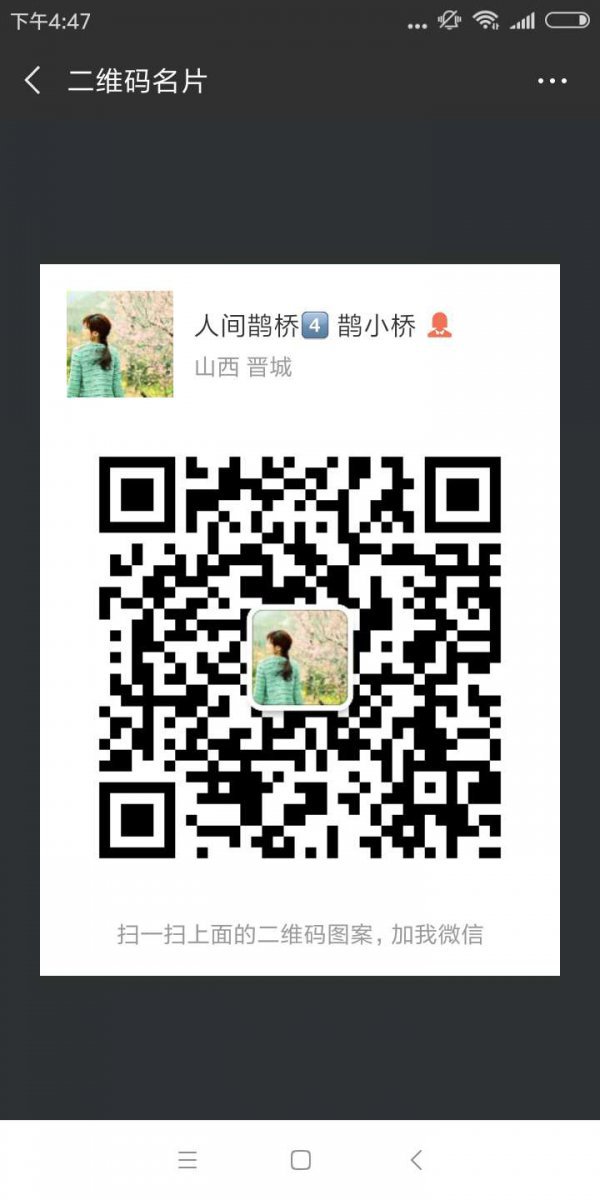
Task: Tap the system home button
Action: pos(300,1160)
